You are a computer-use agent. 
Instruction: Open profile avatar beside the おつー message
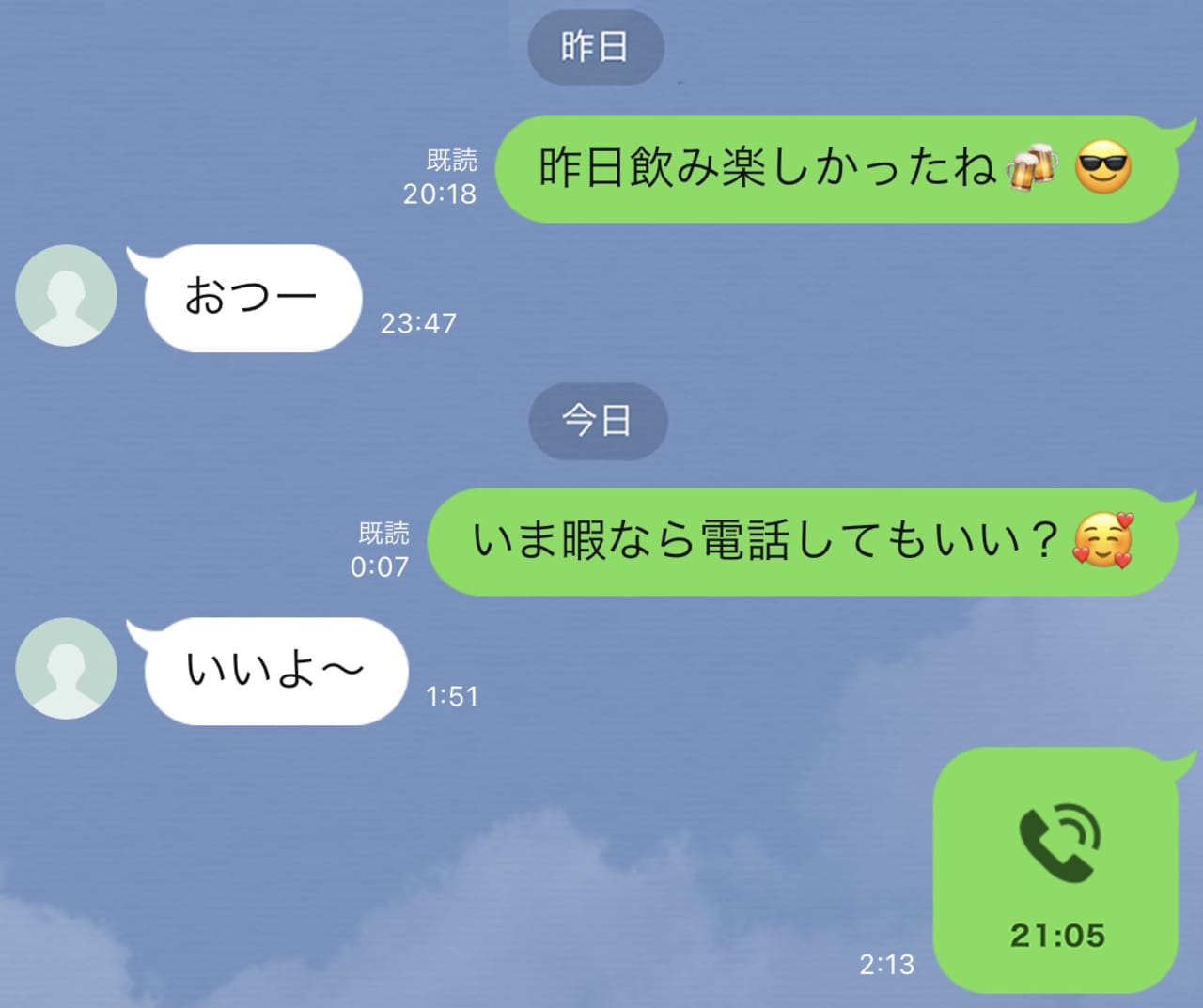click(x=66, y=295)
